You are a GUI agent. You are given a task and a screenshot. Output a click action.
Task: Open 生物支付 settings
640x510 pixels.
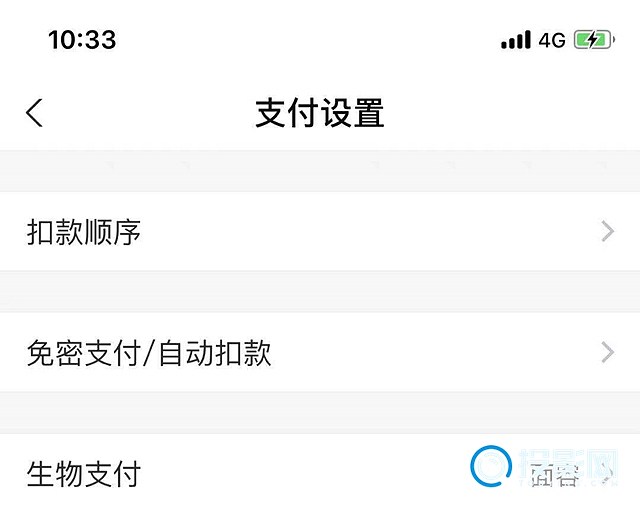point(320,473)
